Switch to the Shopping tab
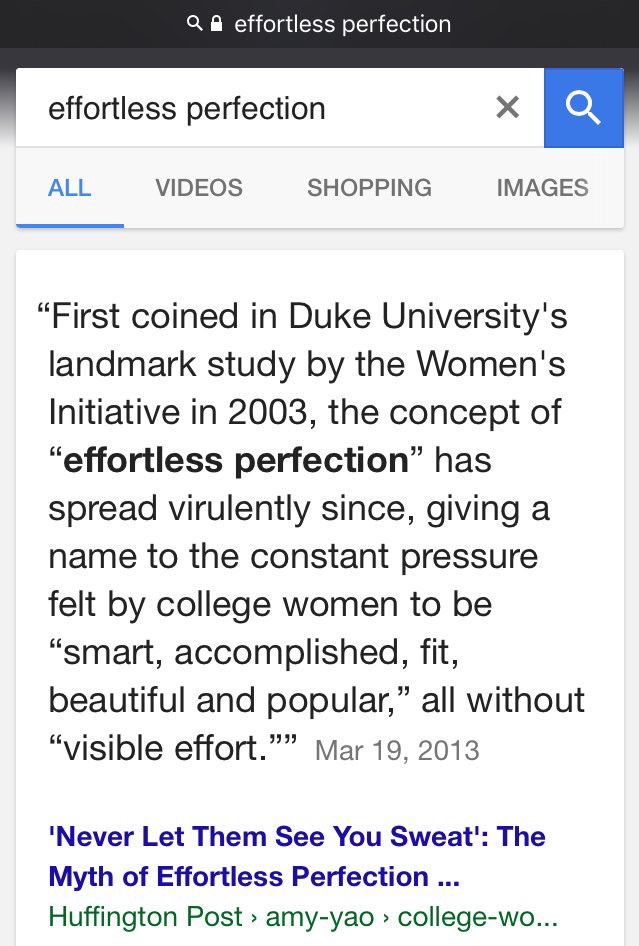639x946 pixels. [x=369, y=188]
